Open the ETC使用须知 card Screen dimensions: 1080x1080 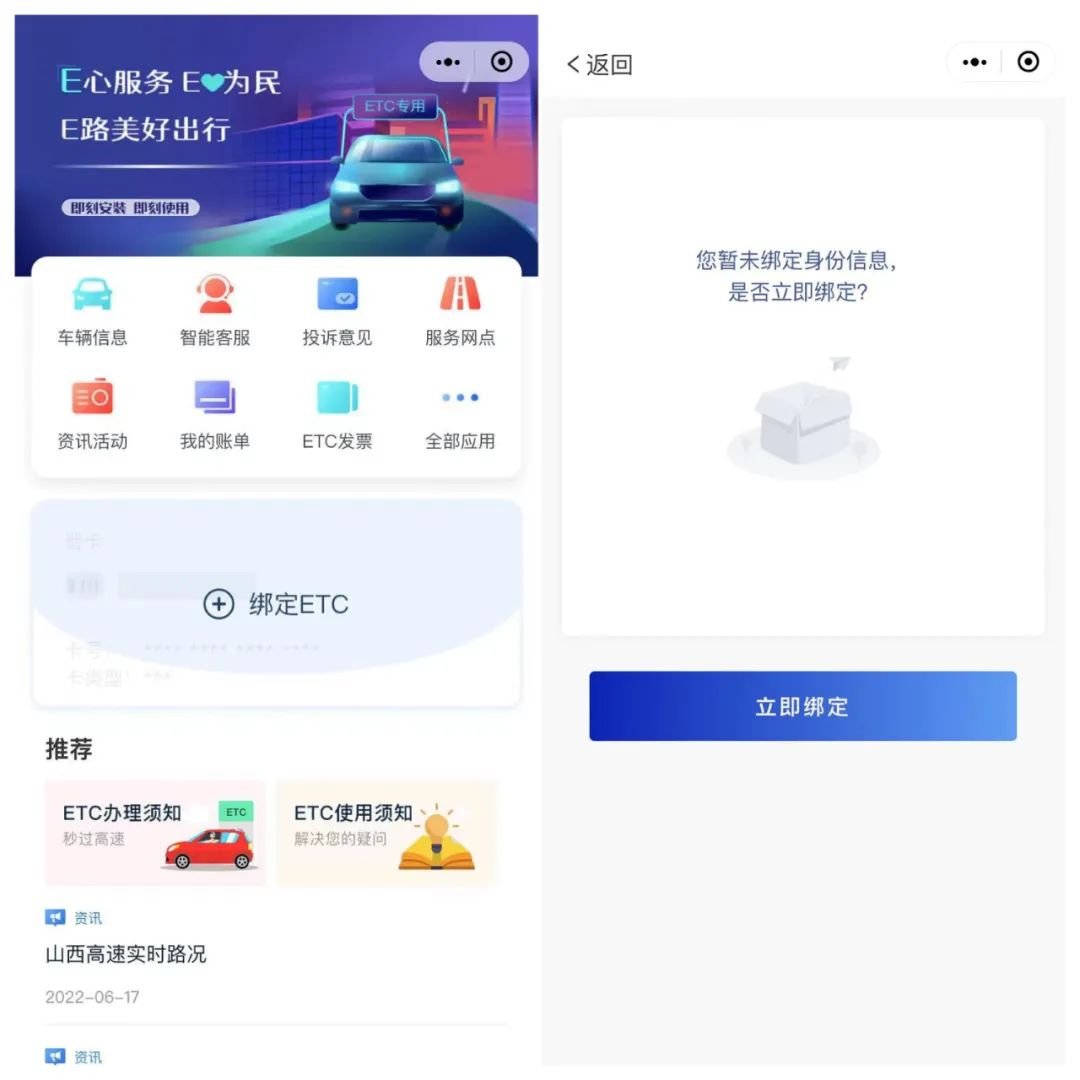[x=387, y=833]
